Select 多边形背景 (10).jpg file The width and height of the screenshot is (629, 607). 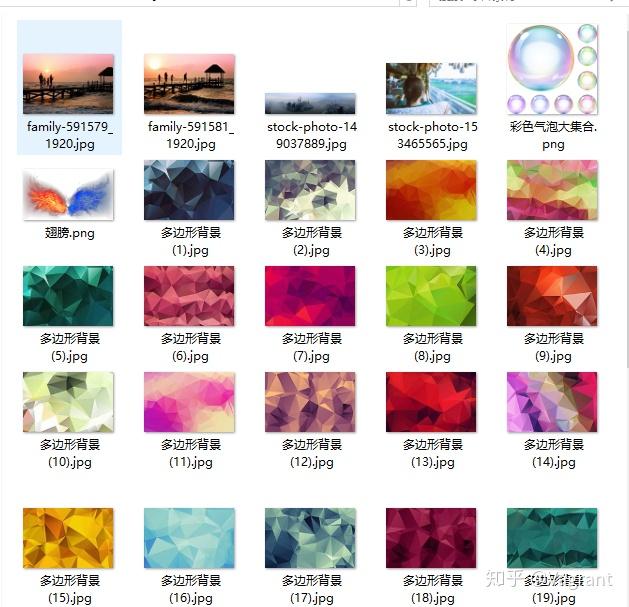pyautogui.click(x=68, y=402)
